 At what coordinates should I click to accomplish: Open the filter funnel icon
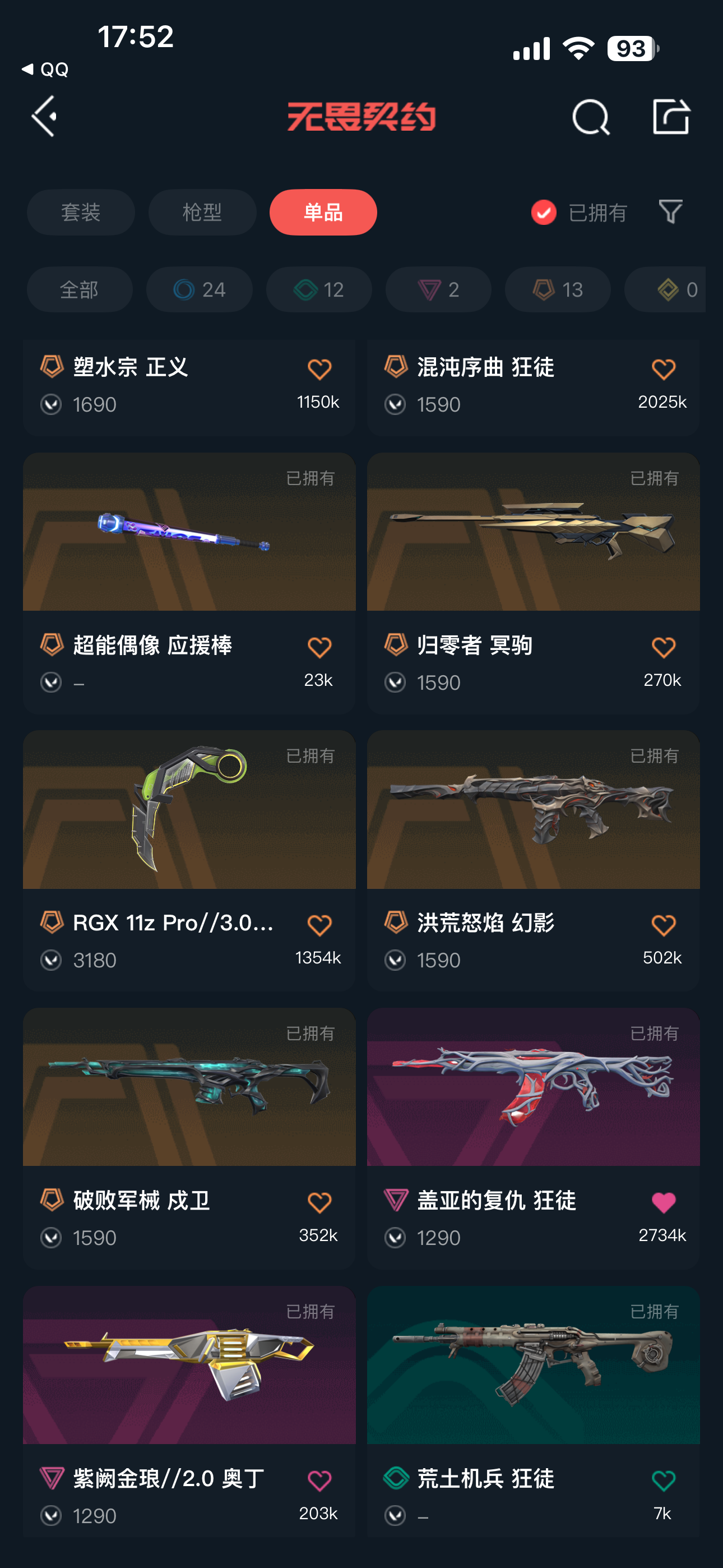(670, 212)
